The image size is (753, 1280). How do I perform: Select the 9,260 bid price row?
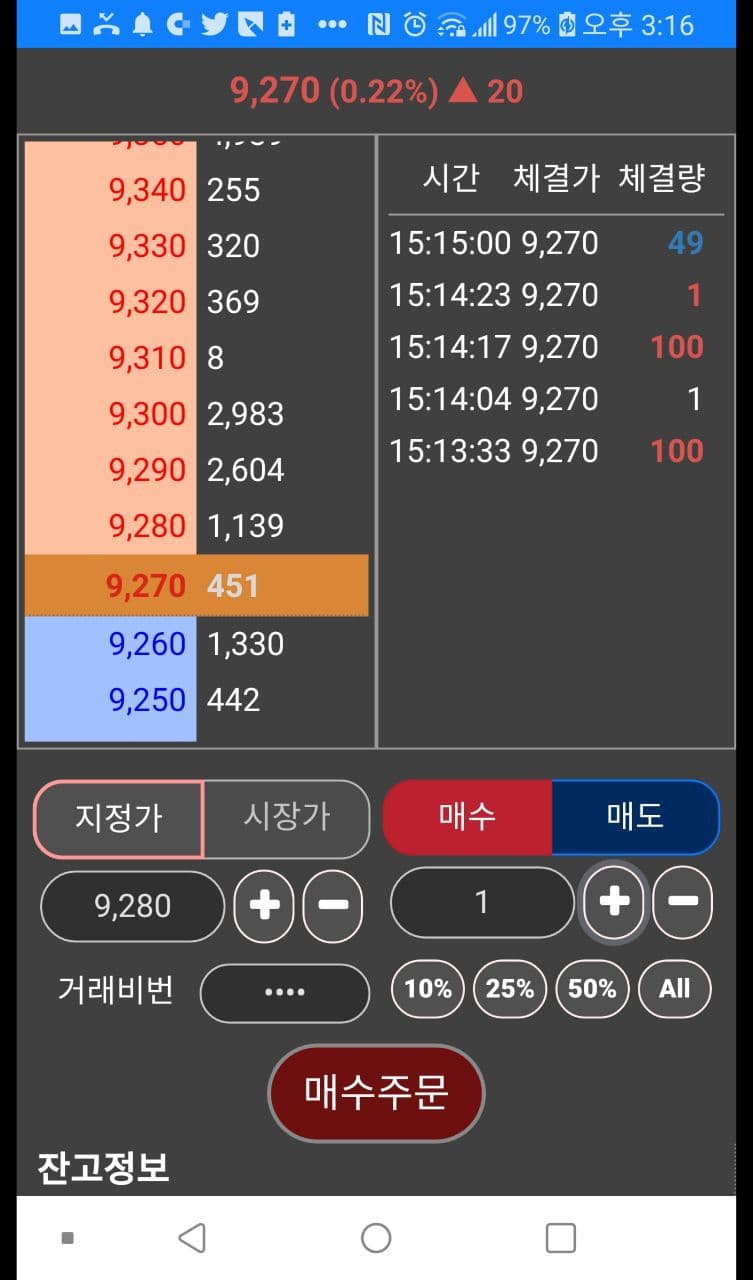click(197, 644)
